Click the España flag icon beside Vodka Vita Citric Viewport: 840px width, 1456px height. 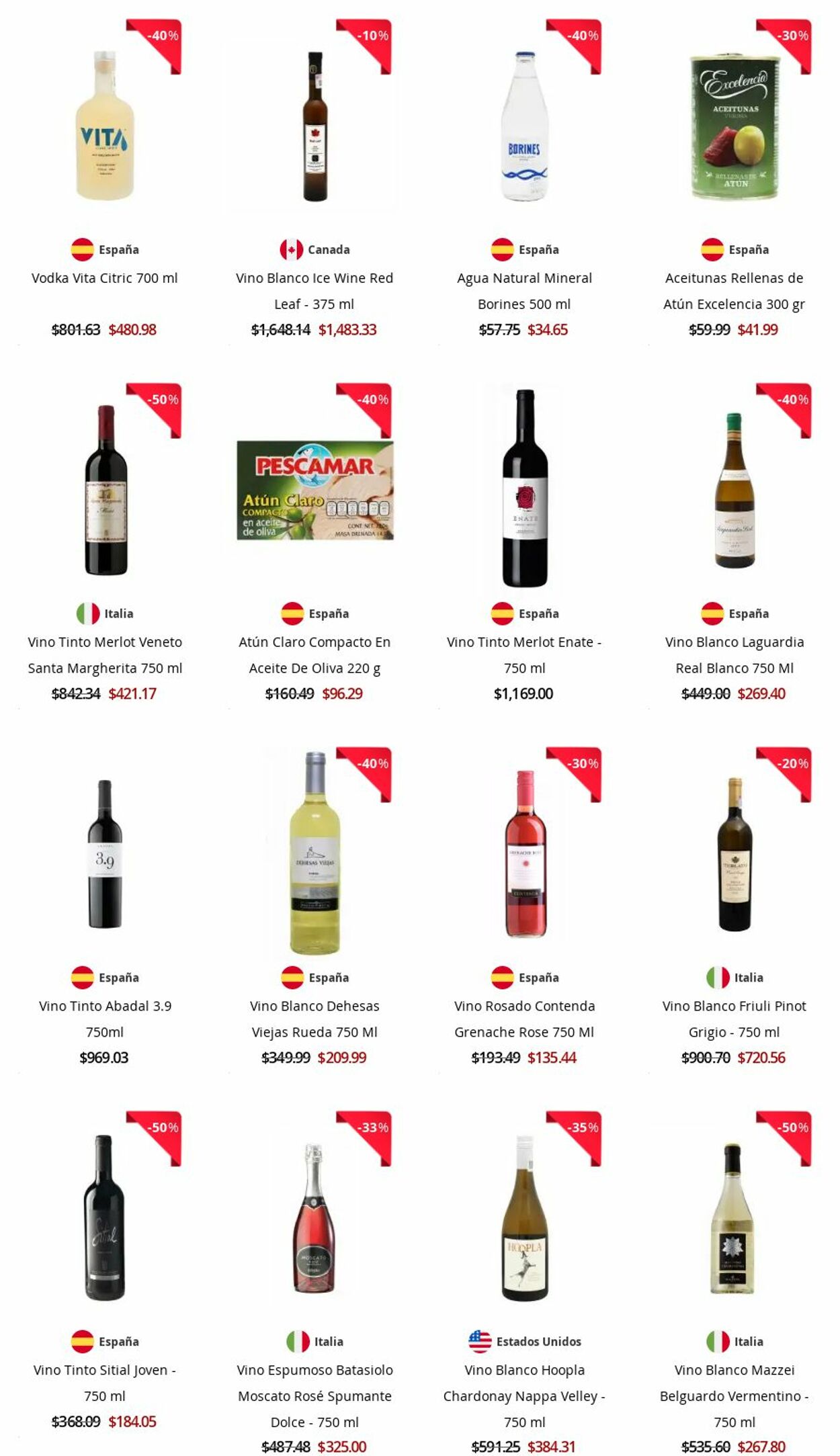(84, 249)
